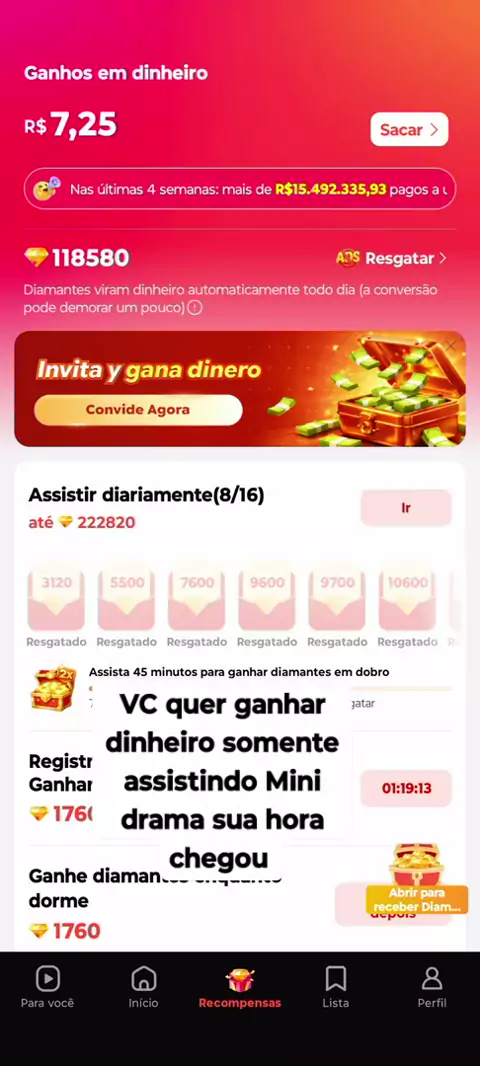
Task: Open Resgatar diamonds link
Action: [x=392, y=258]
